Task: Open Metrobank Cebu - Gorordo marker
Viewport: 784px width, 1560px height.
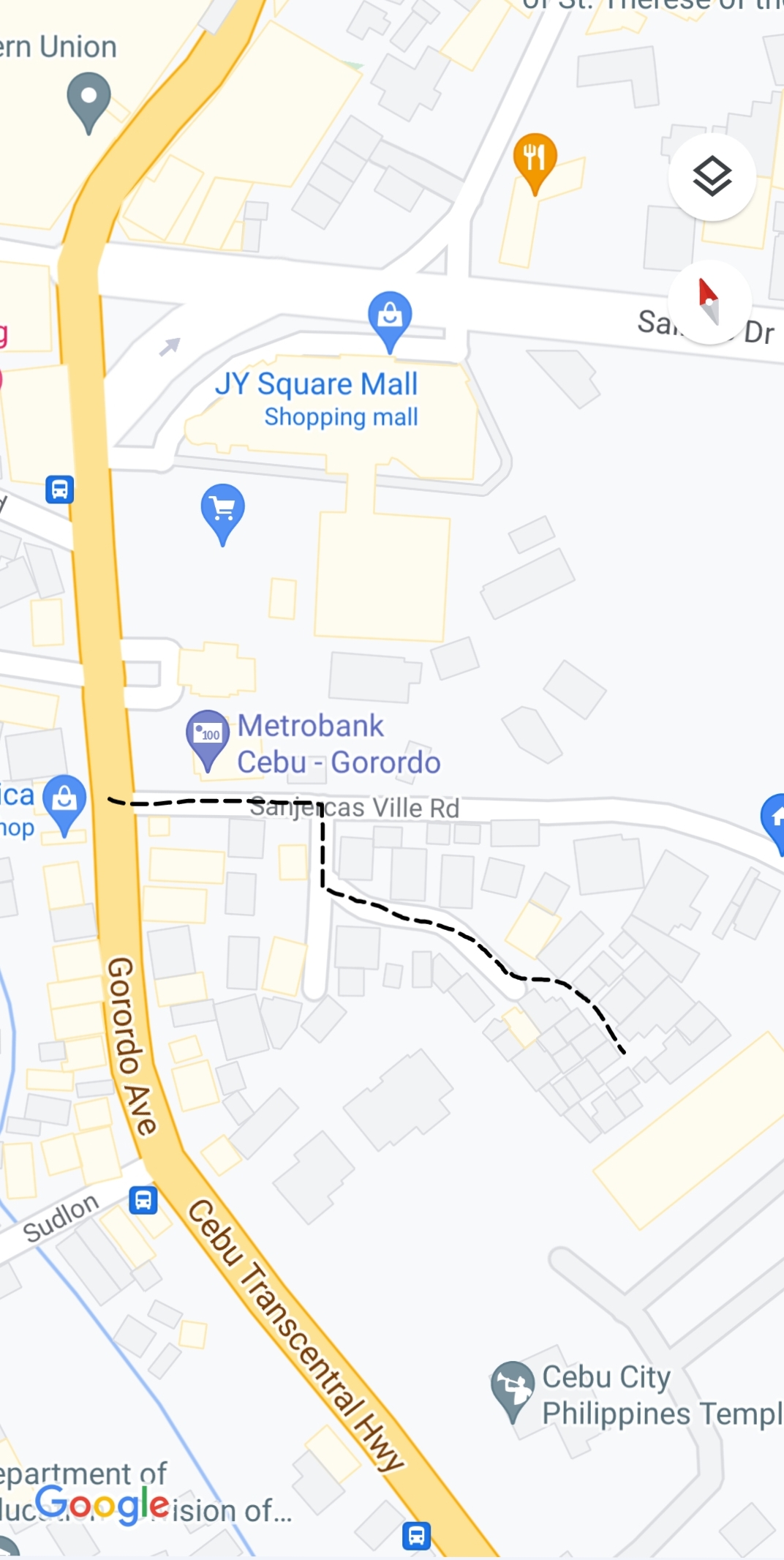Action: 208,736
